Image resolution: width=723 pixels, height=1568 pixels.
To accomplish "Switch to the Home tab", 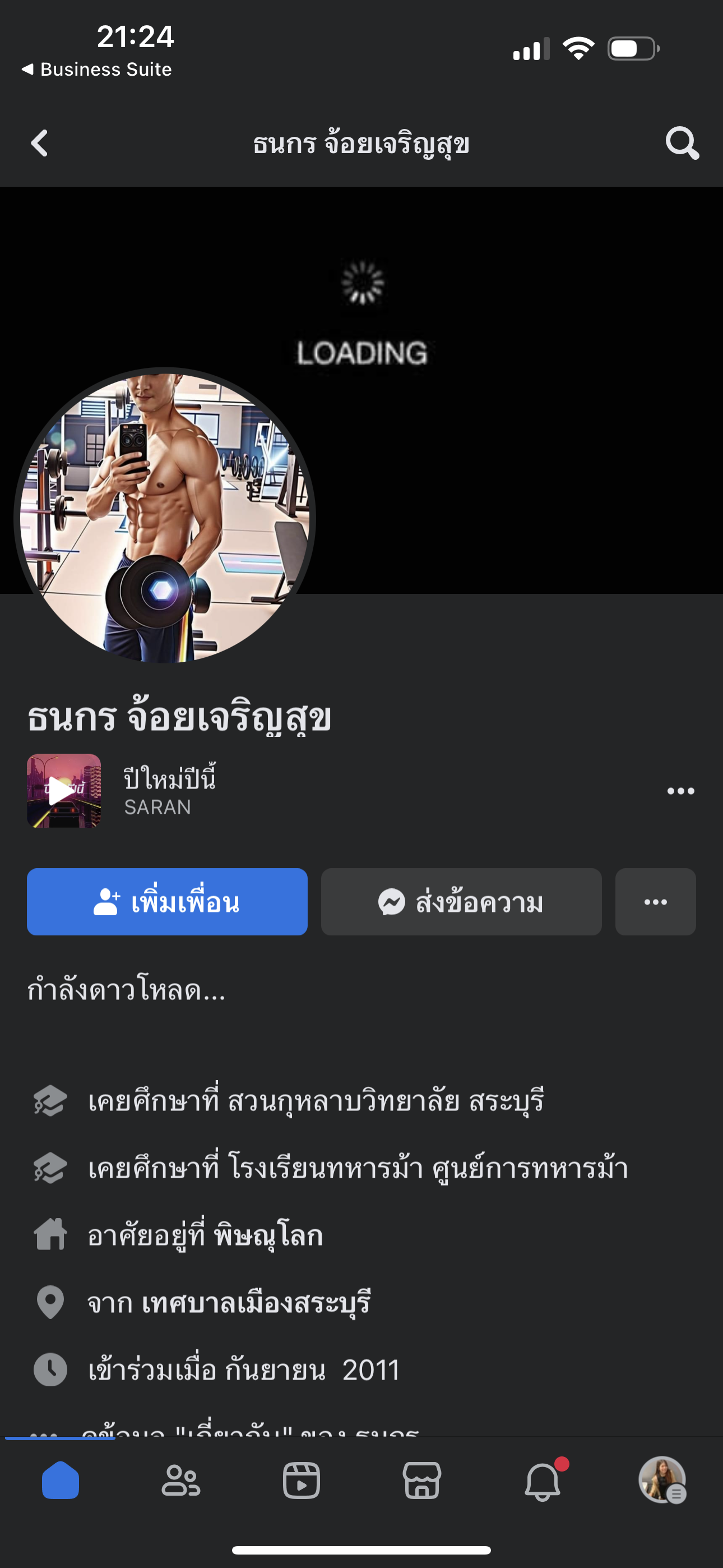I will pyautogui.click(x=61, y=1481).
